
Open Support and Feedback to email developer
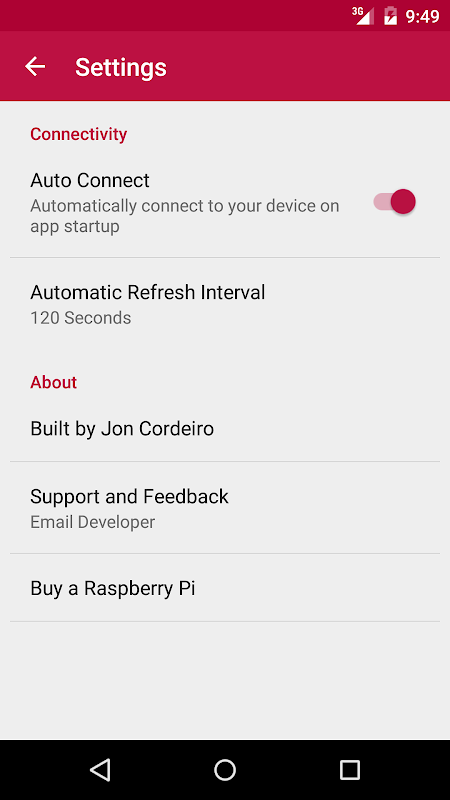[x=225, y=508]
